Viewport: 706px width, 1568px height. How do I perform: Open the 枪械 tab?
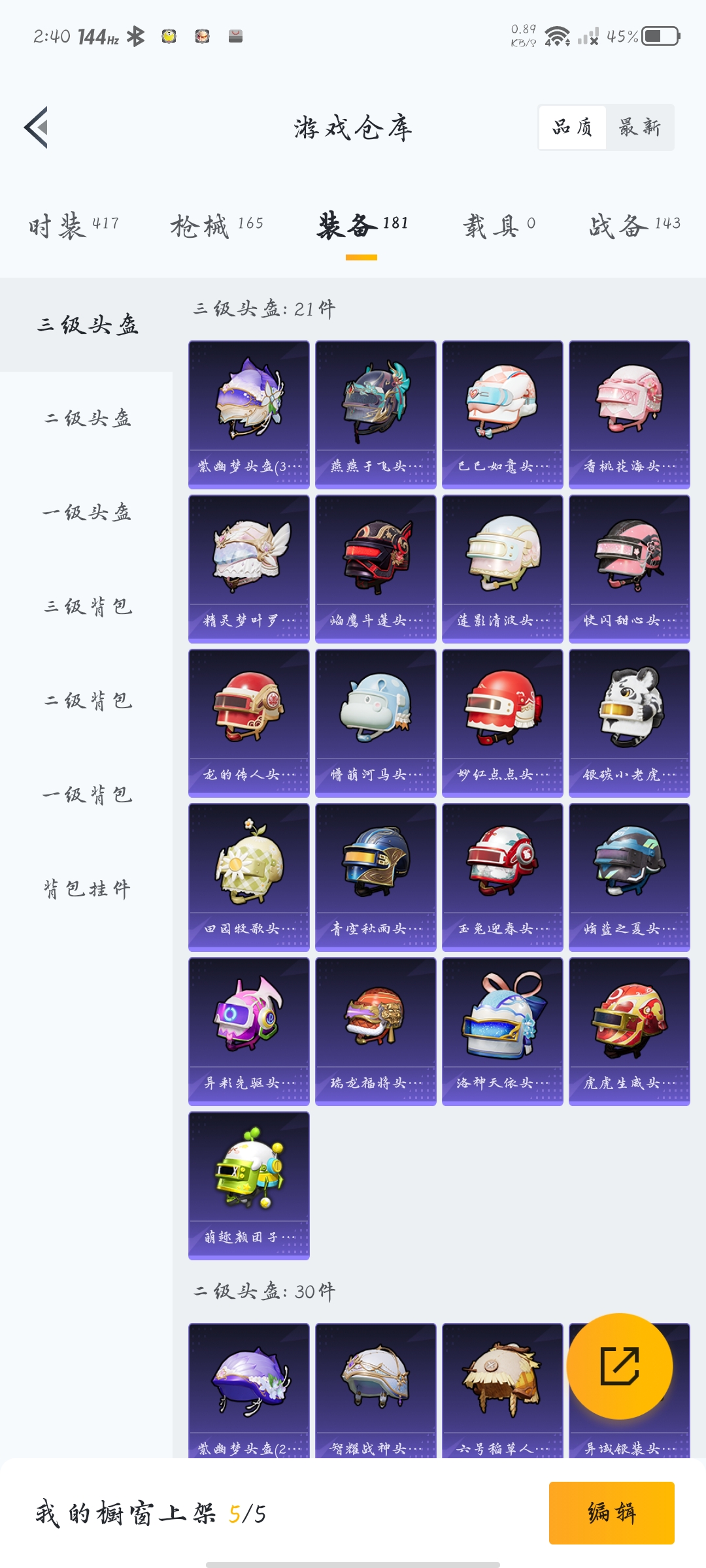[216, 226]
